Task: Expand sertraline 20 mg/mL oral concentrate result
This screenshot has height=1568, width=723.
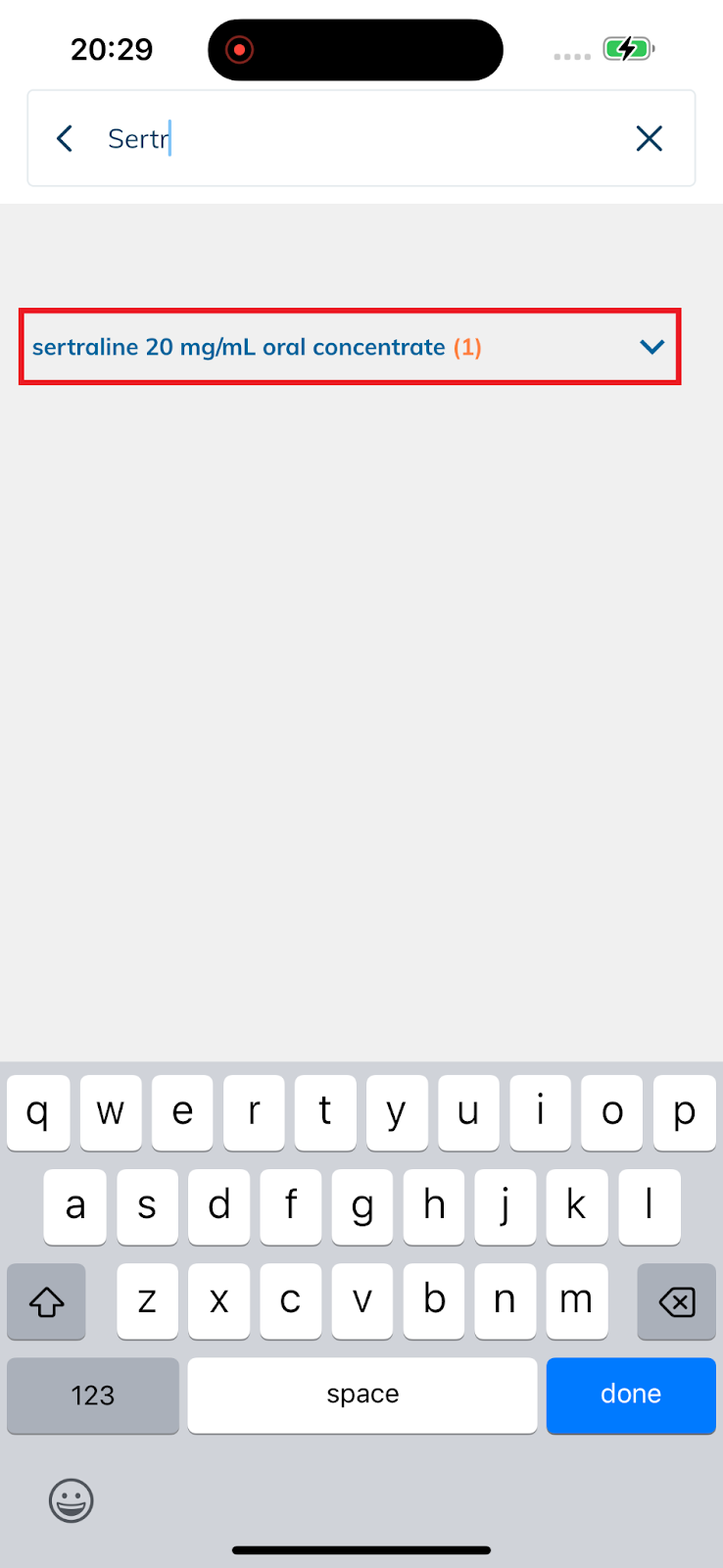Action: [350, 347]
